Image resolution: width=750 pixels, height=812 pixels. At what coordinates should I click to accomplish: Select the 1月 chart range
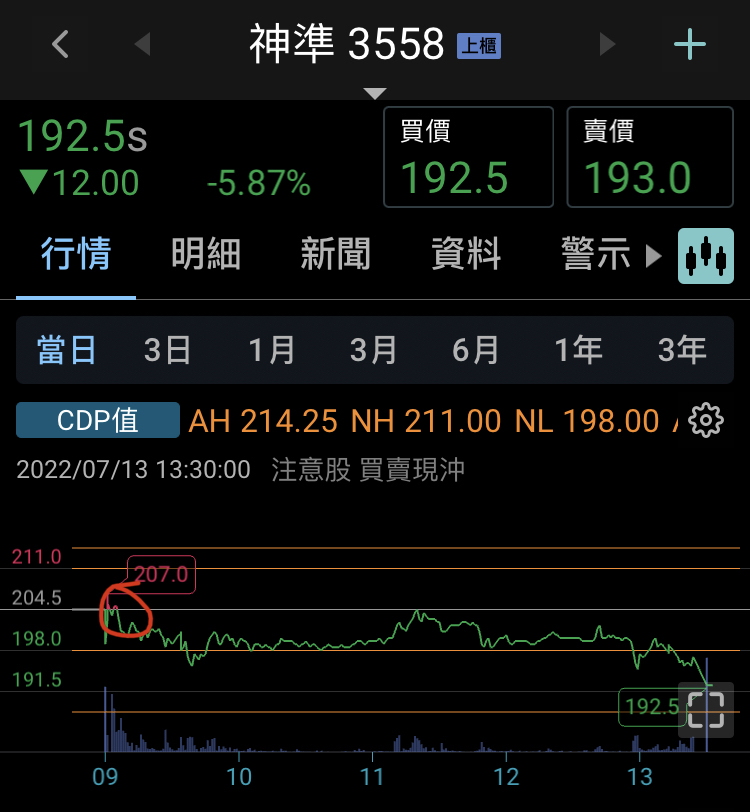(272, 350)
